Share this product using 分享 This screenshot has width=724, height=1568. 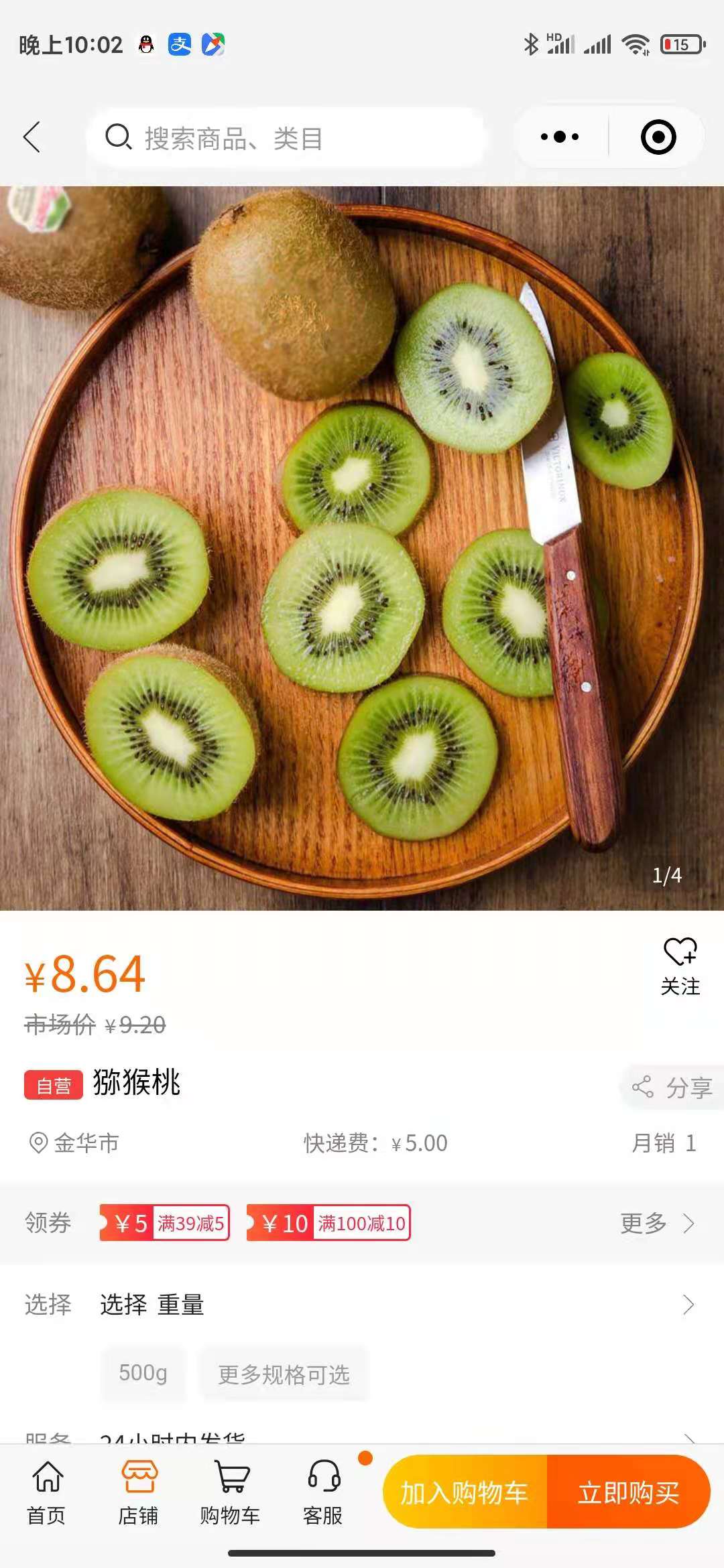tap(672, 1087)
